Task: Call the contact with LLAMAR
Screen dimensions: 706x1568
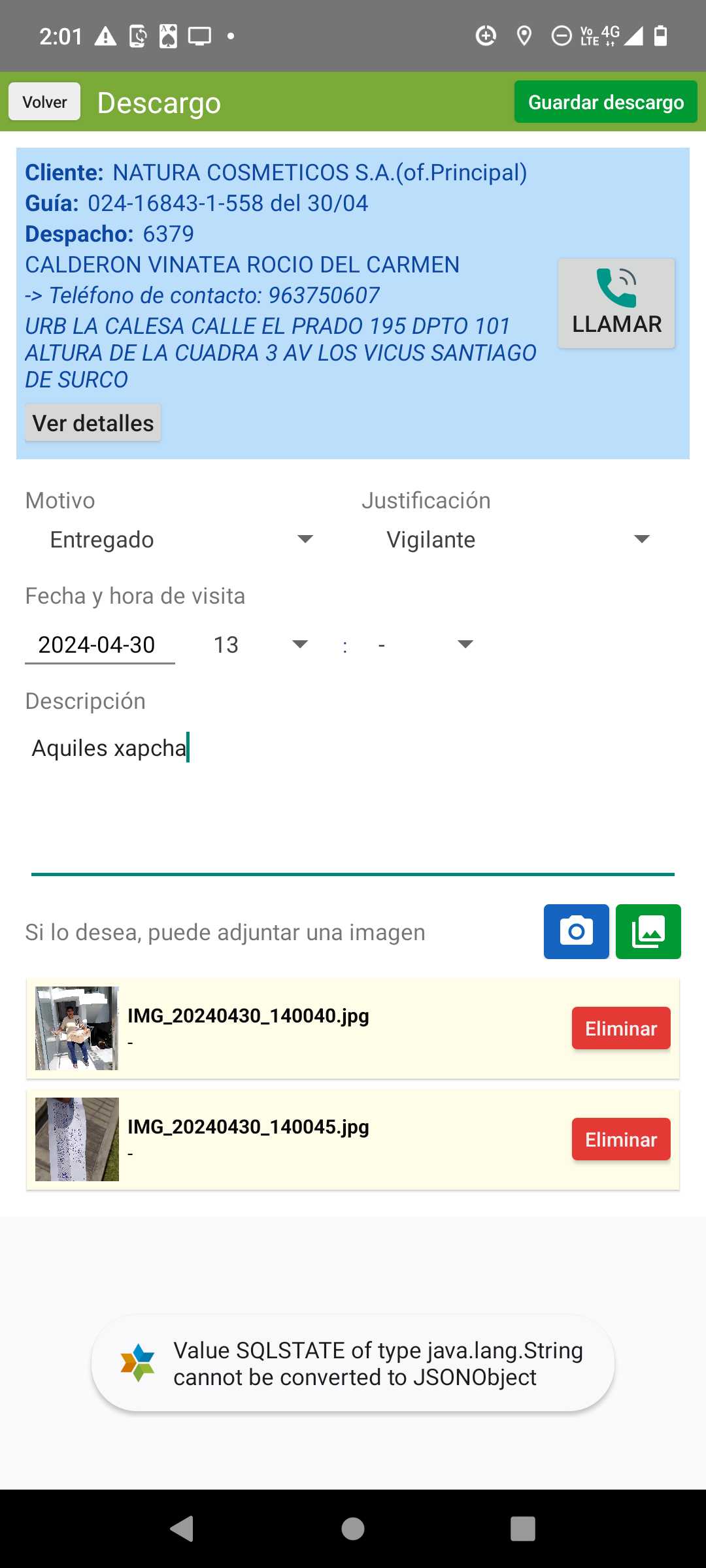Action: click(616, 303)
